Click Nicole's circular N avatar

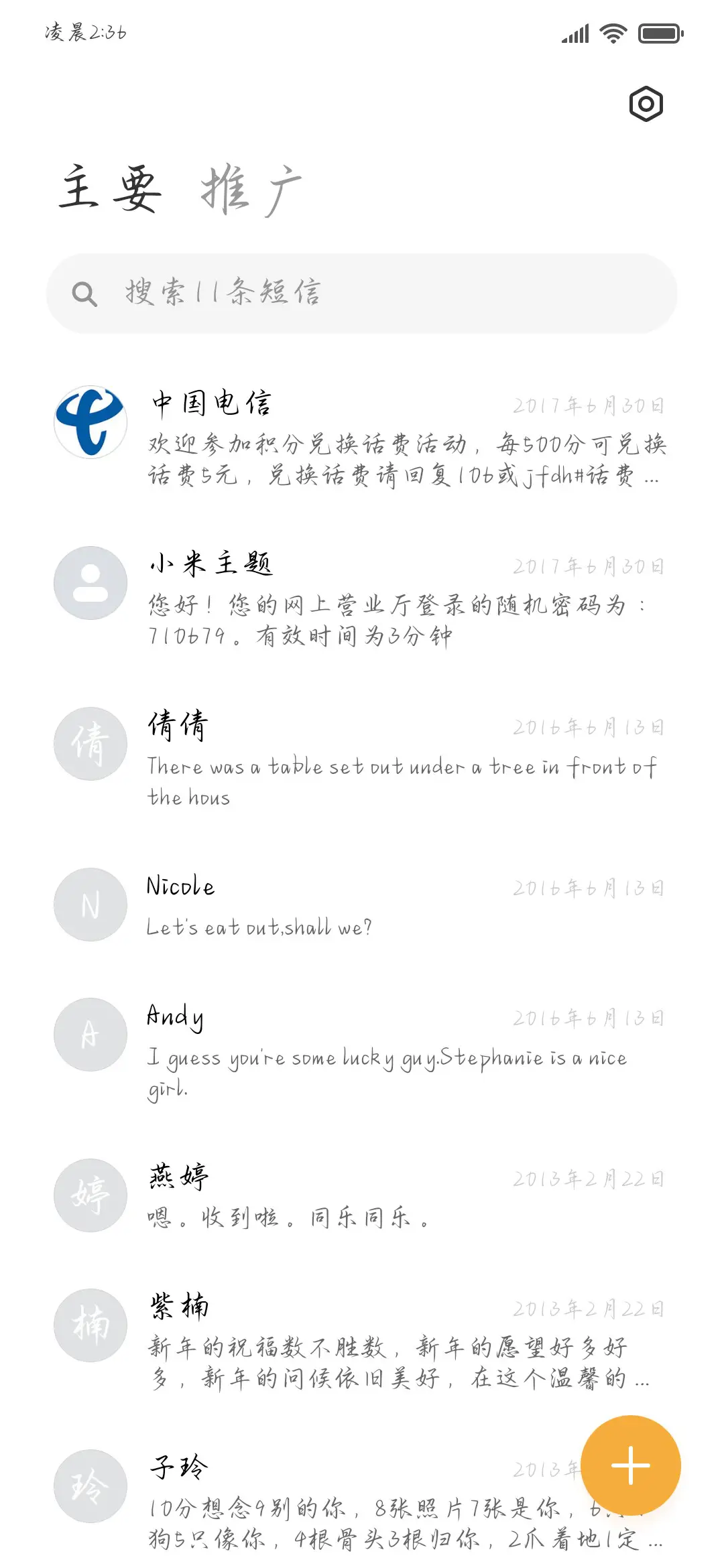tap(91, 905)
